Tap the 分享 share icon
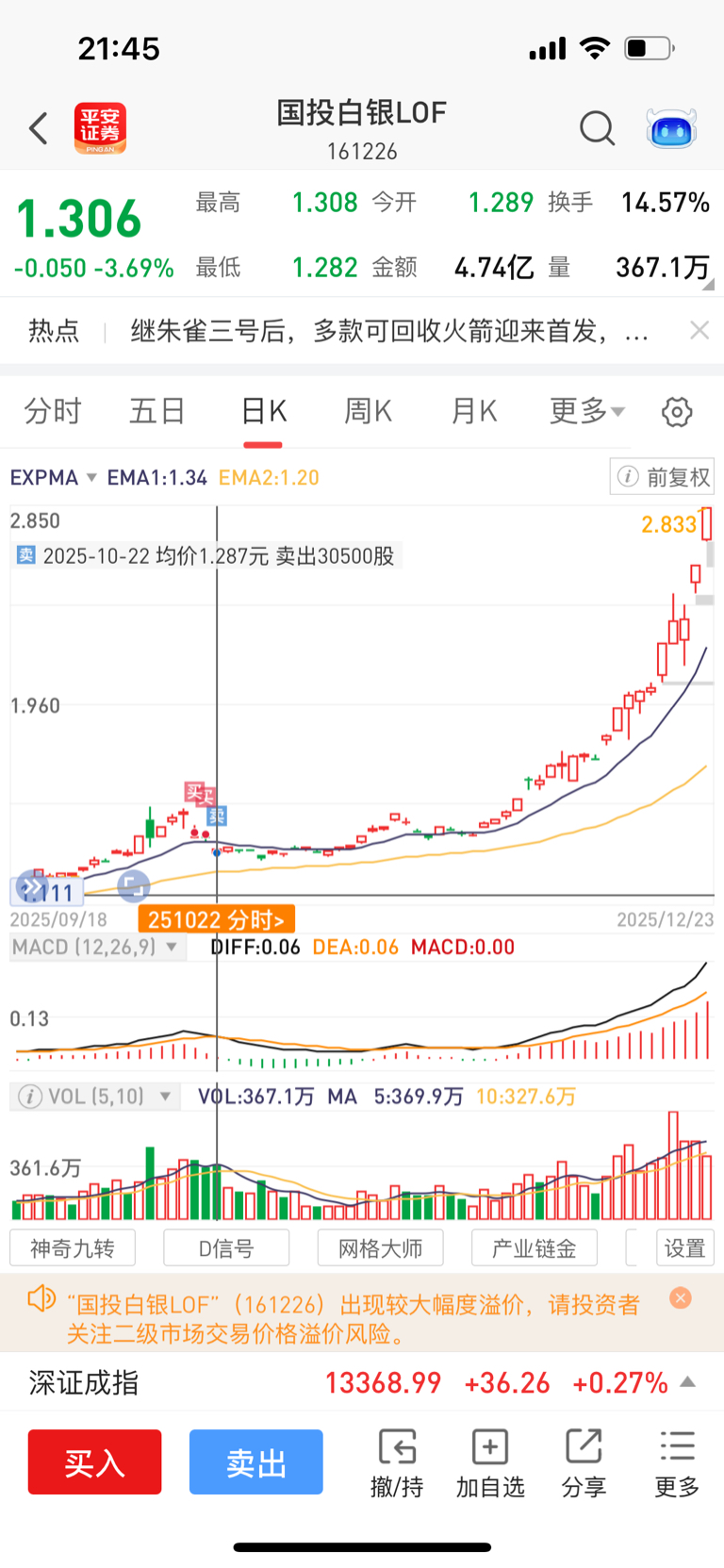 pyautogui.click(x=584, y=1461)
